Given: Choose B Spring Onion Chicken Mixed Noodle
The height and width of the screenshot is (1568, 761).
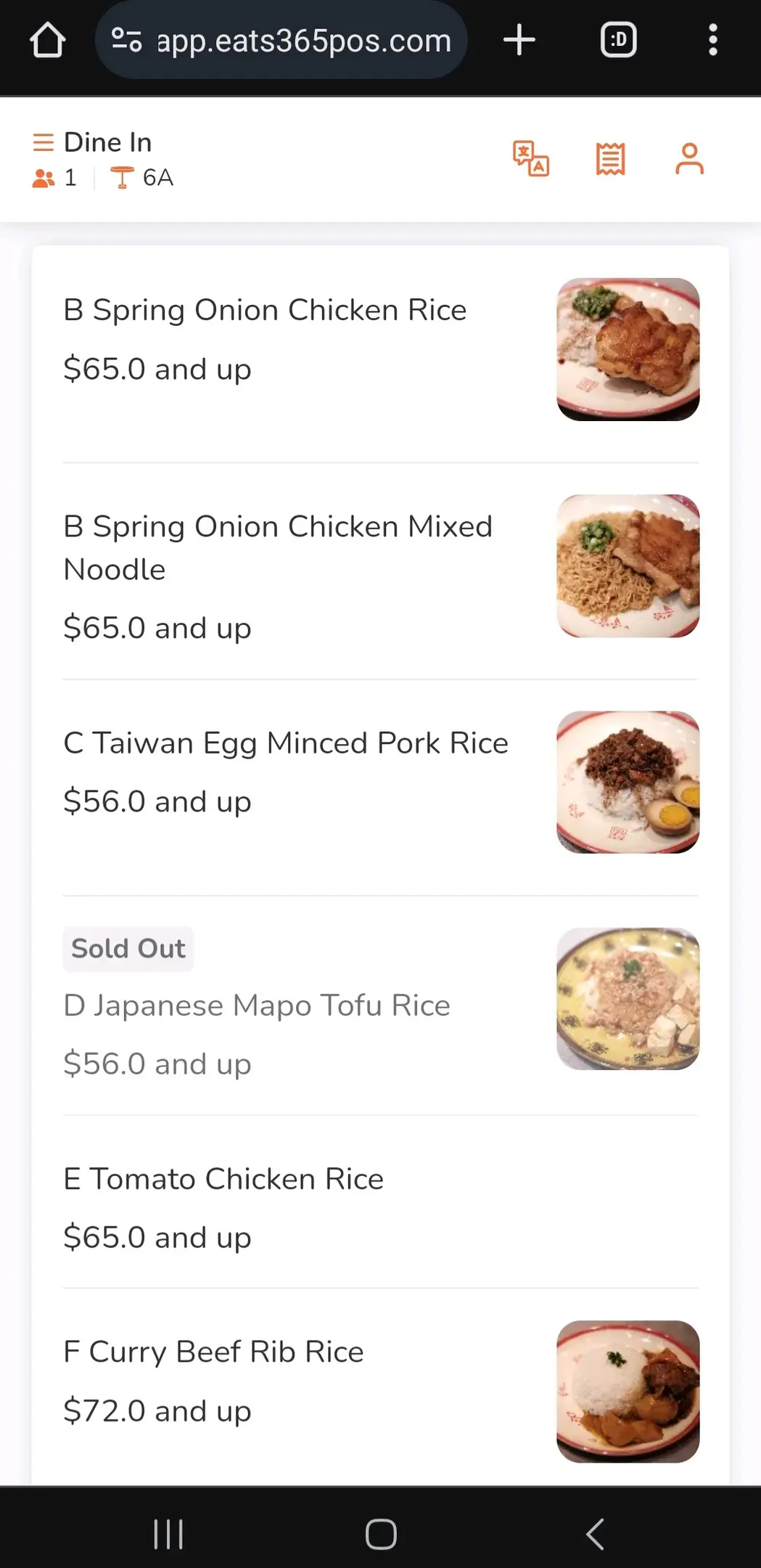Looking at the screenshot, I should click(x=278, y=548).
